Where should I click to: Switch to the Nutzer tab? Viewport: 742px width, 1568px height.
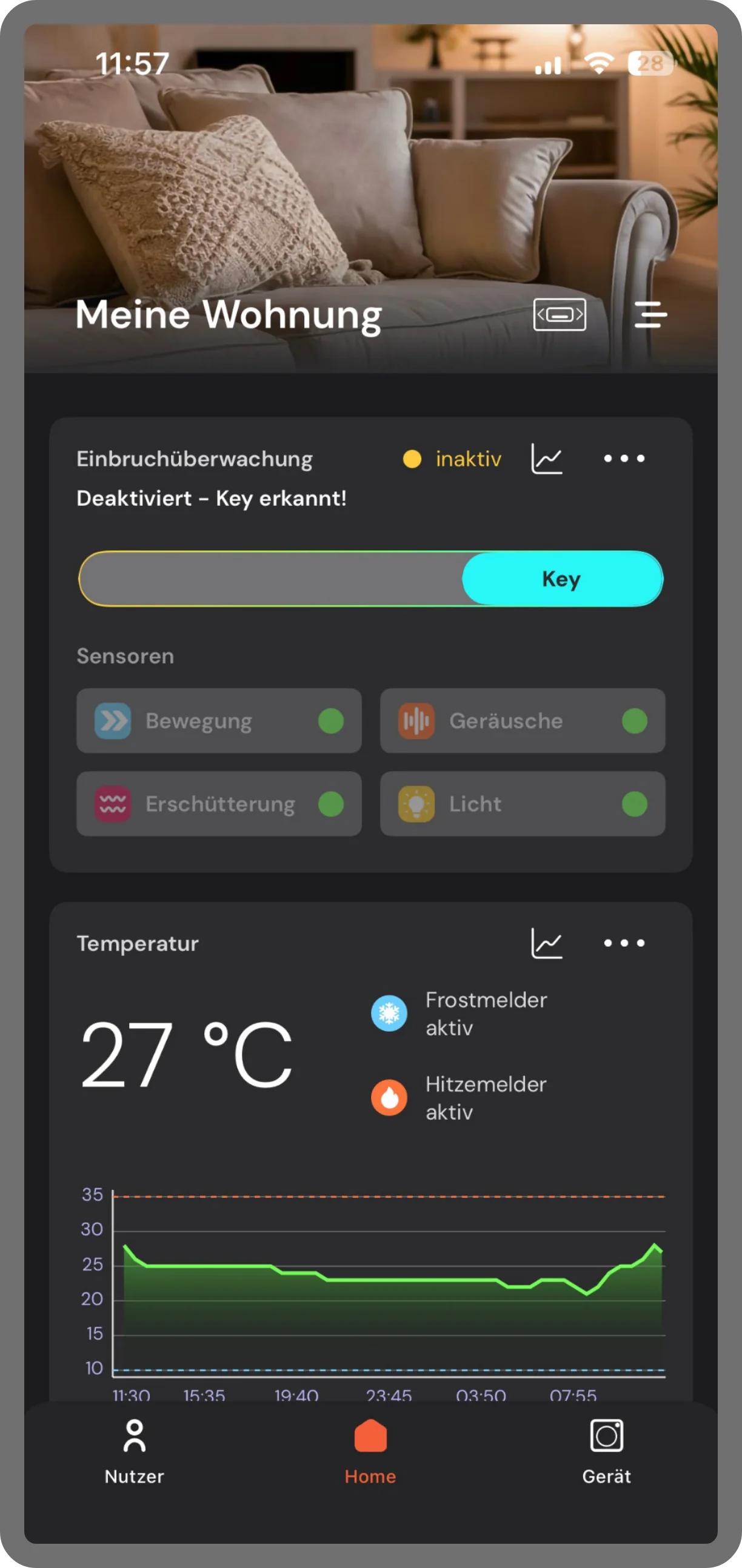[x=135, y=1452]
